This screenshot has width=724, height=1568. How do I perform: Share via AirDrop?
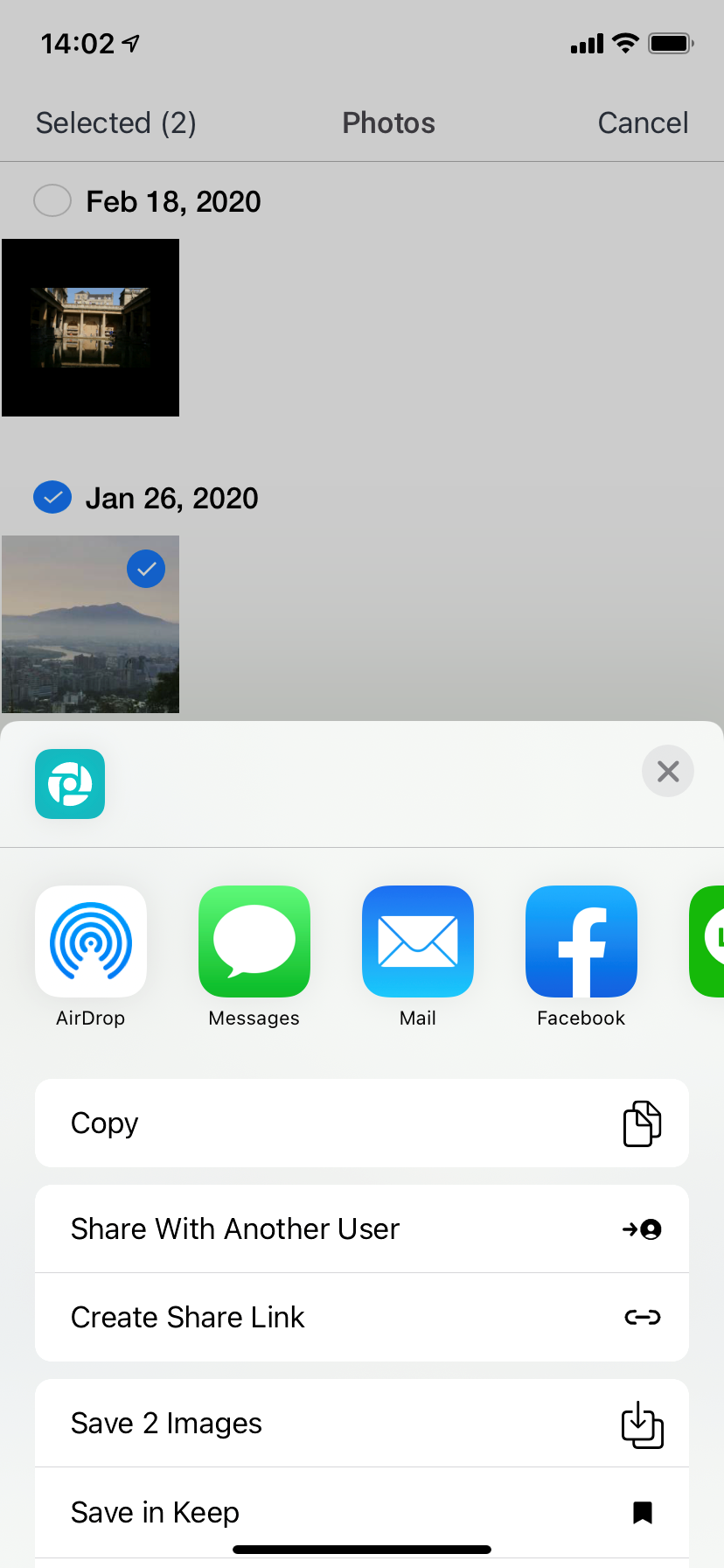(x=91, y=941)
